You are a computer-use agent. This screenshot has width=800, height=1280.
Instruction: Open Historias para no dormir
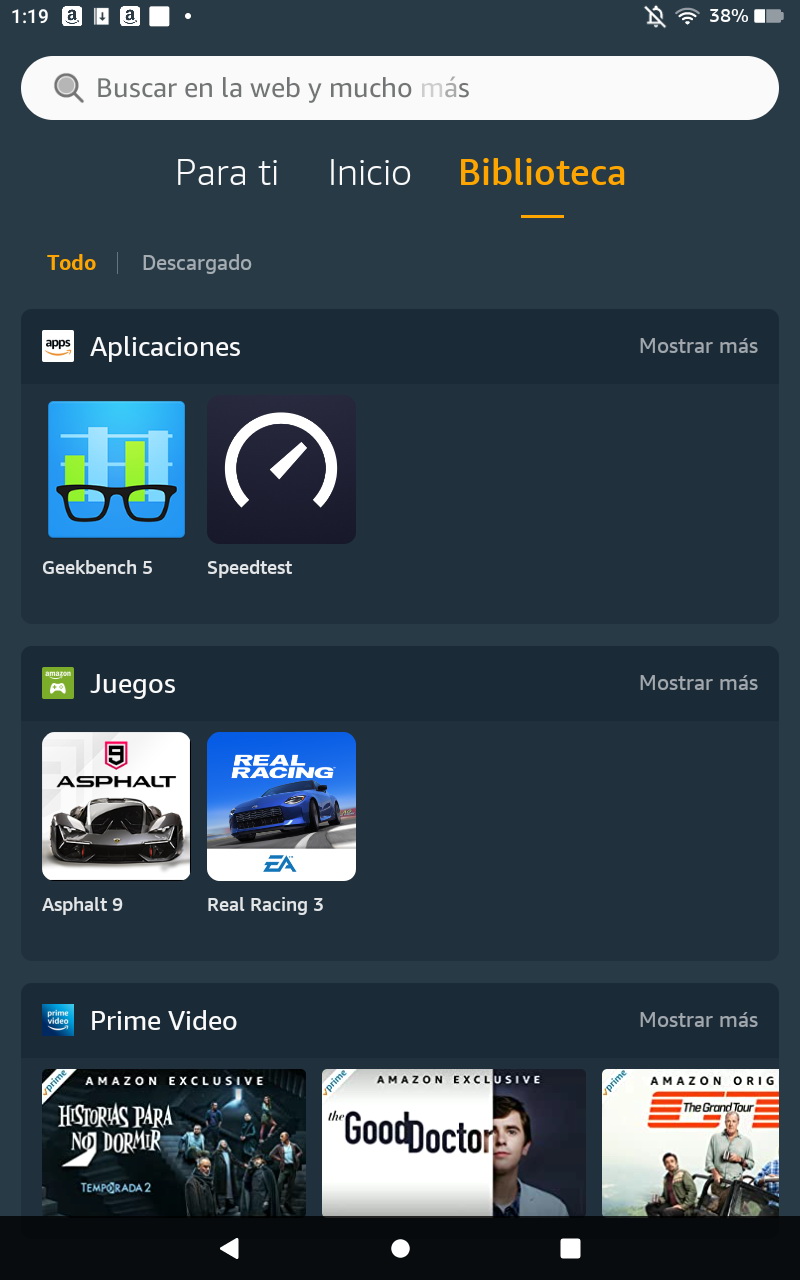[x=174, y=1142]
